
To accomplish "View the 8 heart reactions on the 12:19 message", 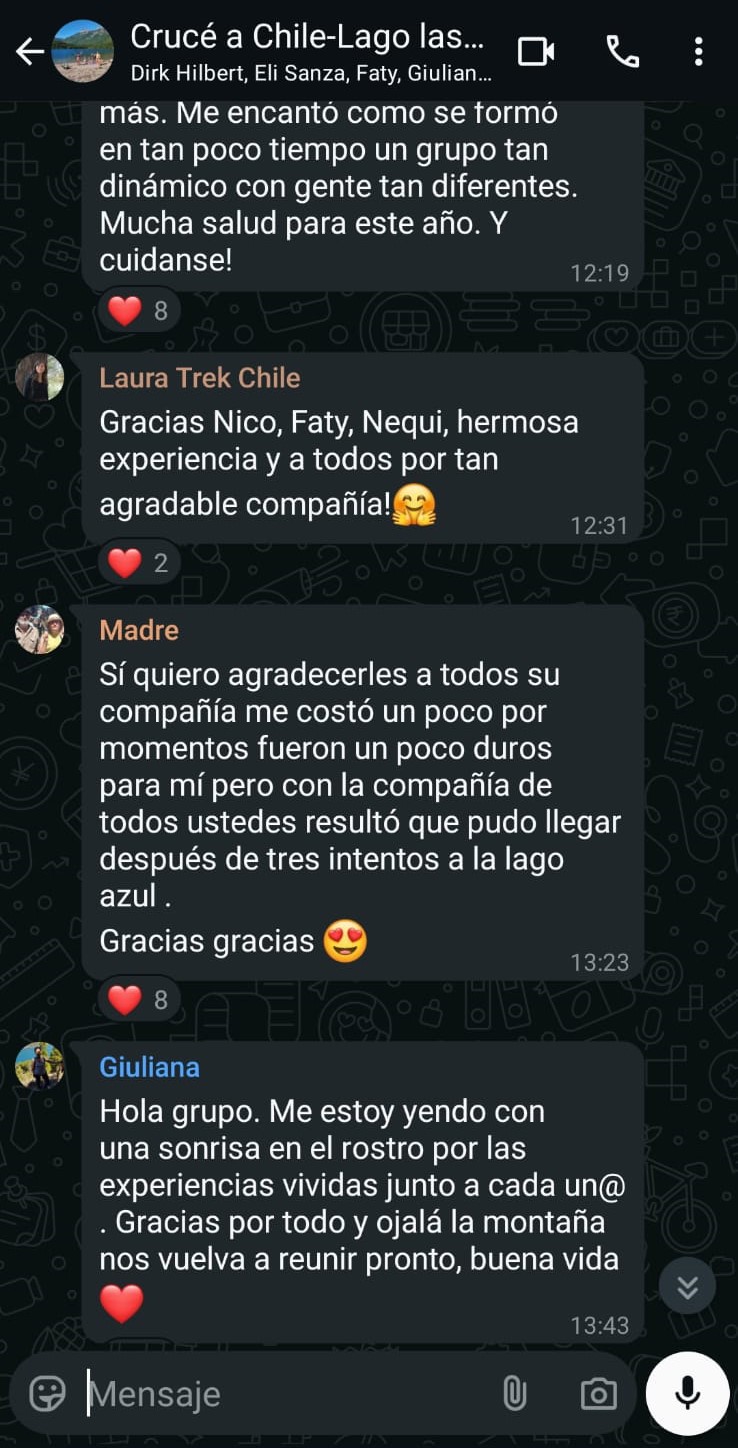I will (139, 311).
